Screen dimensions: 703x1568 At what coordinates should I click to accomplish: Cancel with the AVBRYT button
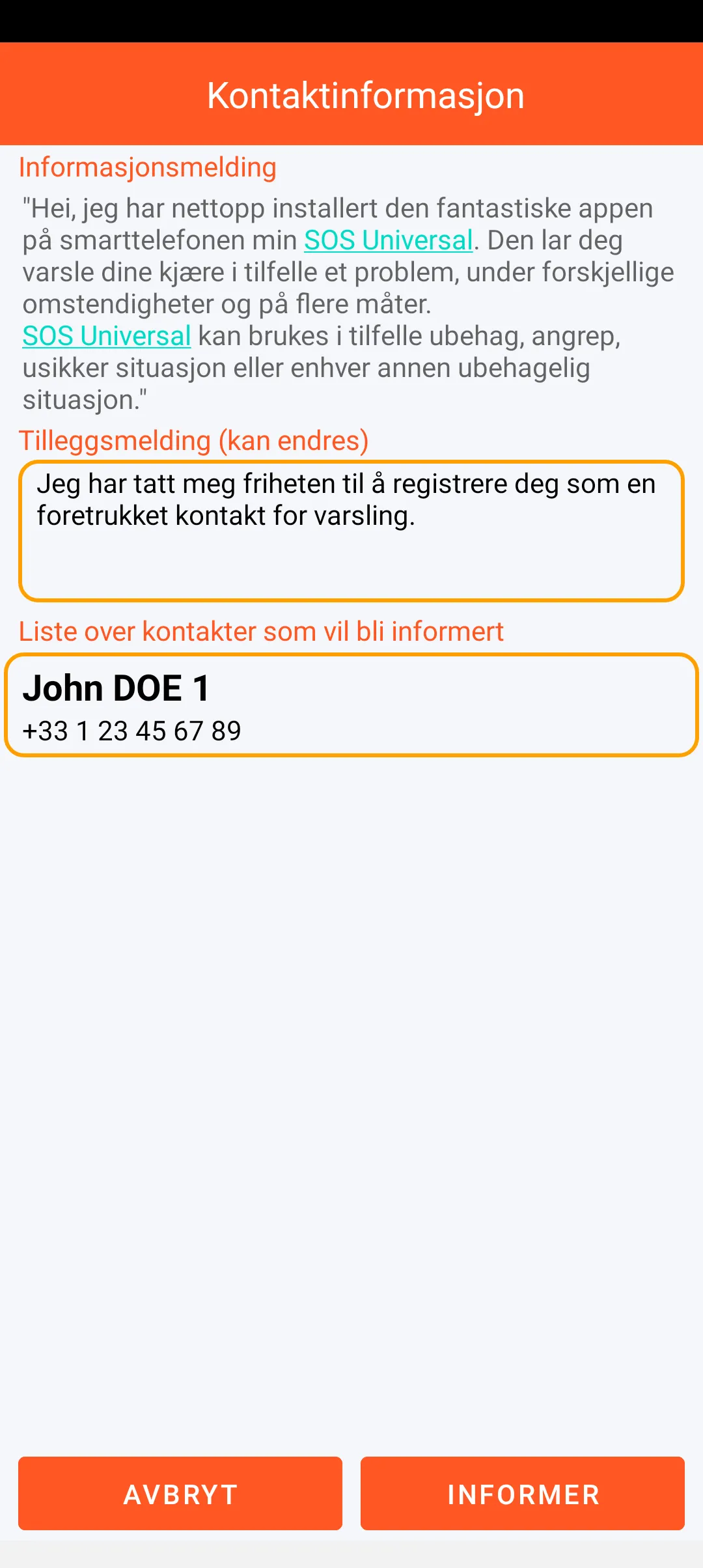coord(180,1494)
